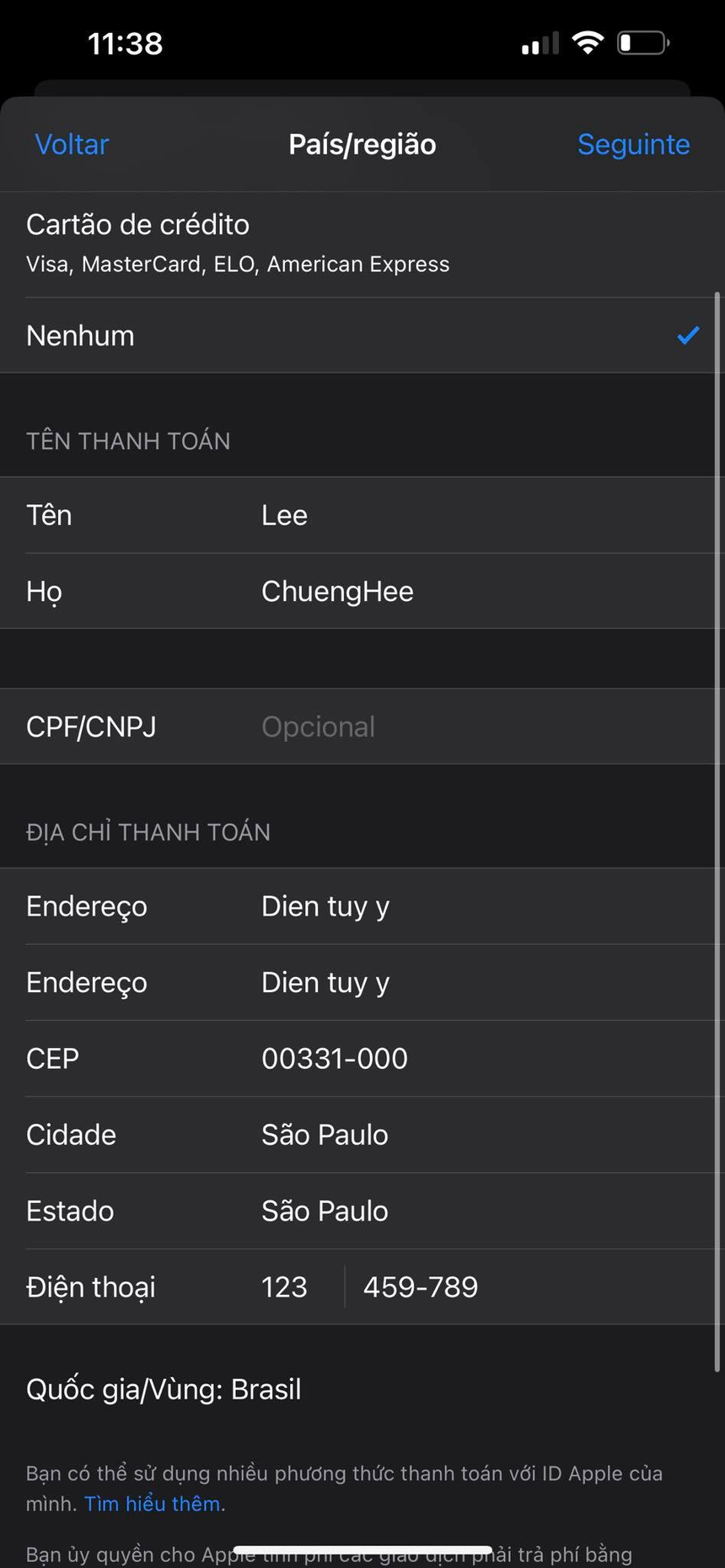725x1568 pixels.
Task: Tap the cellular signal icon in status bar
Action: click(x=539, y=42)
